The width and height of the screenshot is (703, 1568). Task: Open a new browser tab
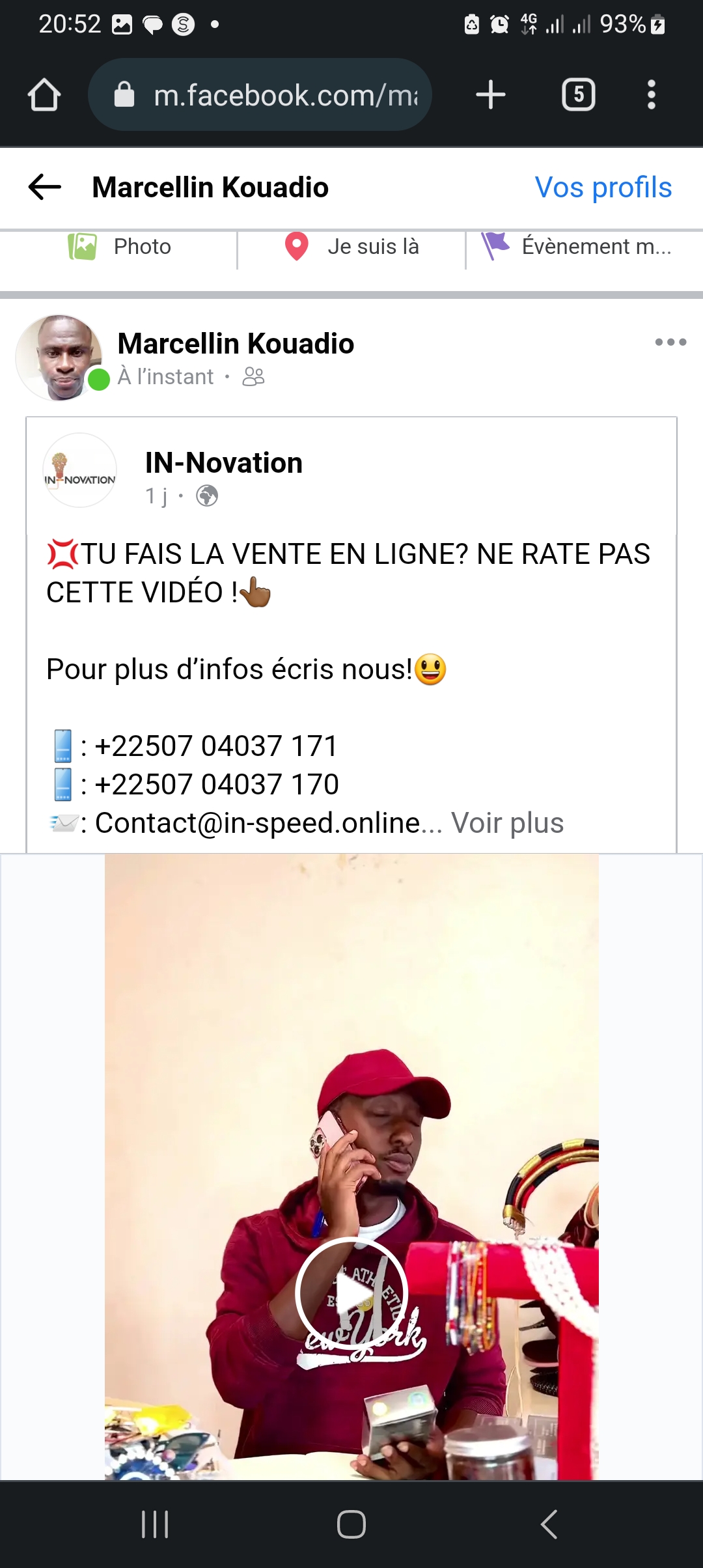(491, 95)
